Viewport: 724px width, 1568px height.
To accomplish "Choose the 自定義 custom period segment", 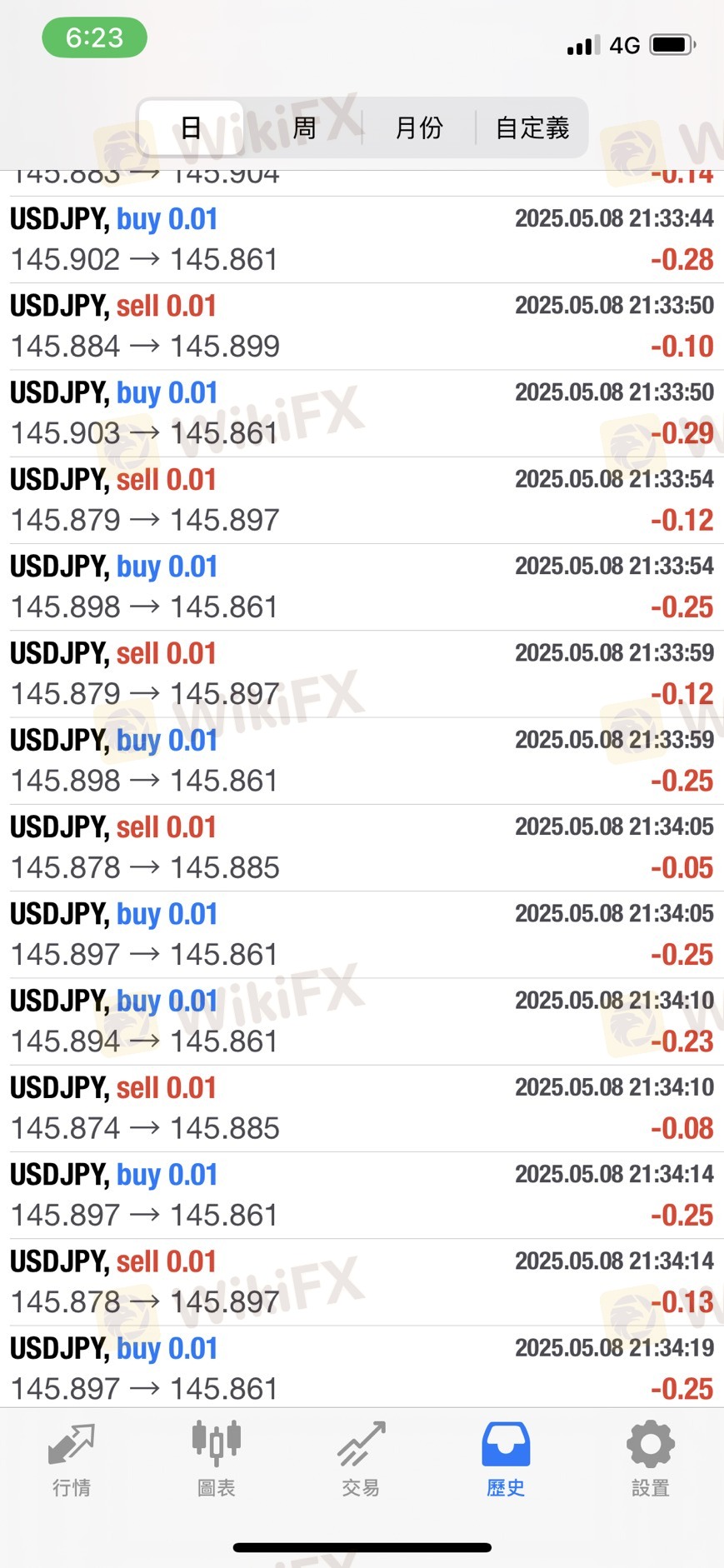I will [532, 127].
